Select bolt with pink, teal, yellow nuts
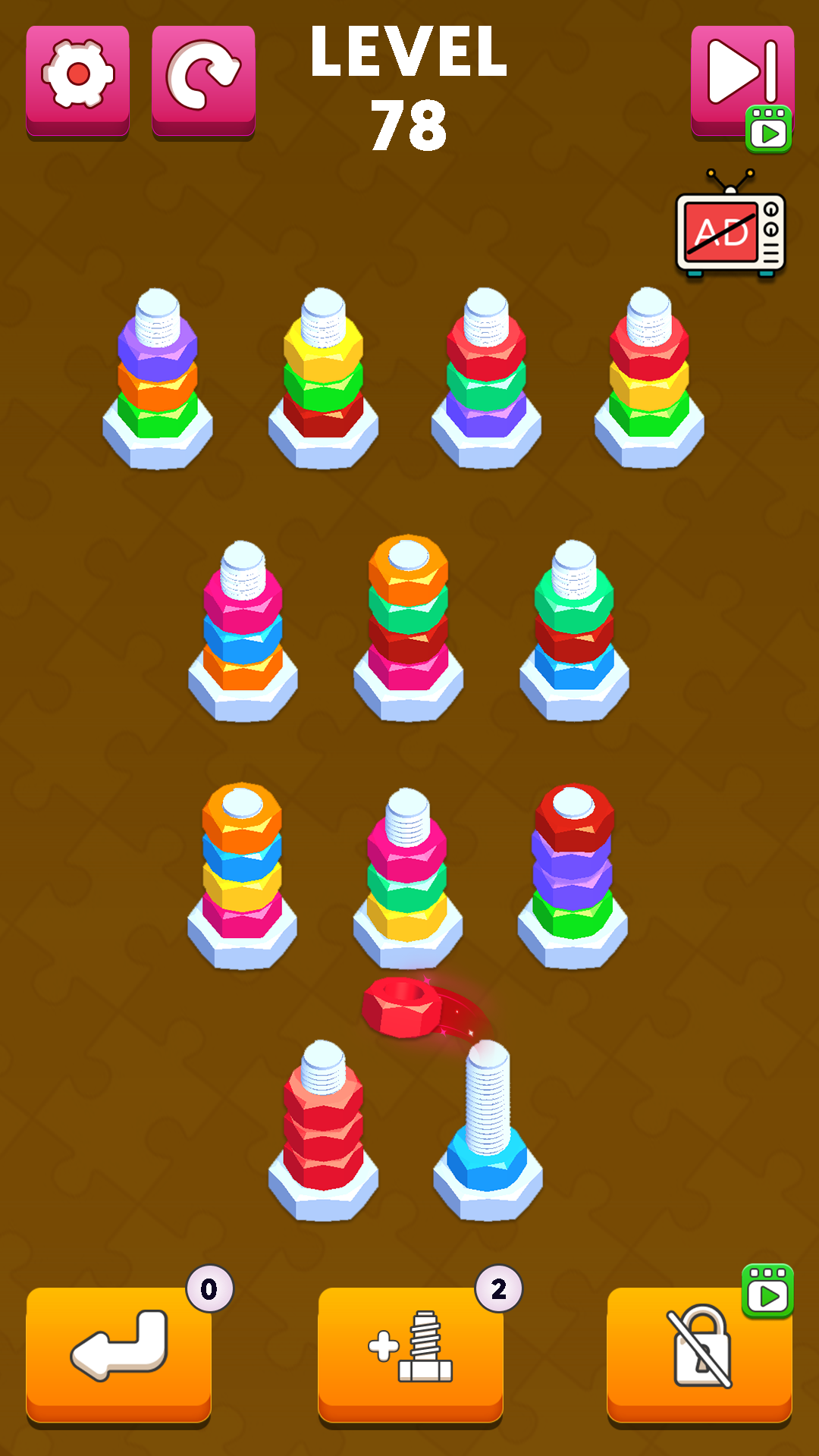Screen dimensions: 819x1456 click(407, 880)
